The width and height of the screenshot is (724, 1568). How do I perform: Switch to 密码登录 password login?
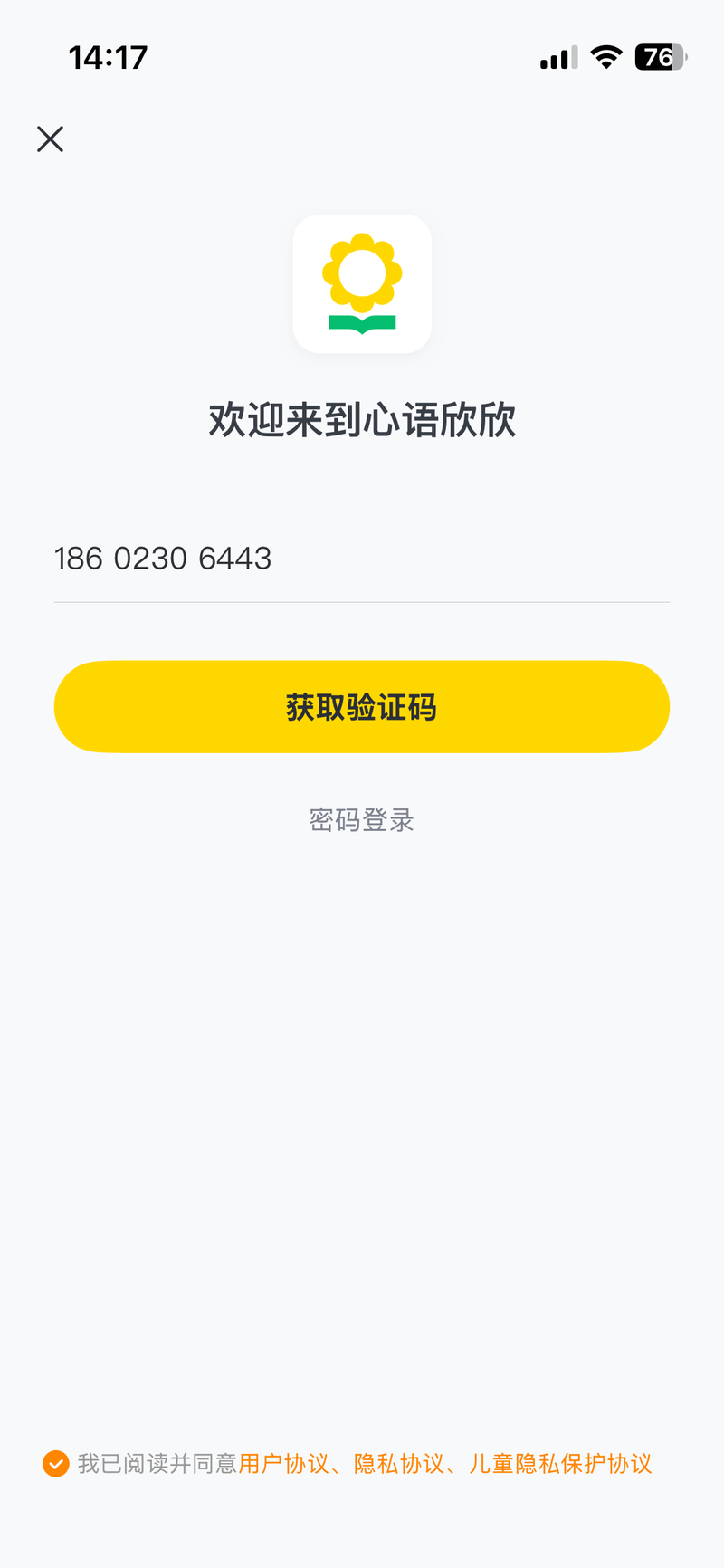click(x=362, y=820)
